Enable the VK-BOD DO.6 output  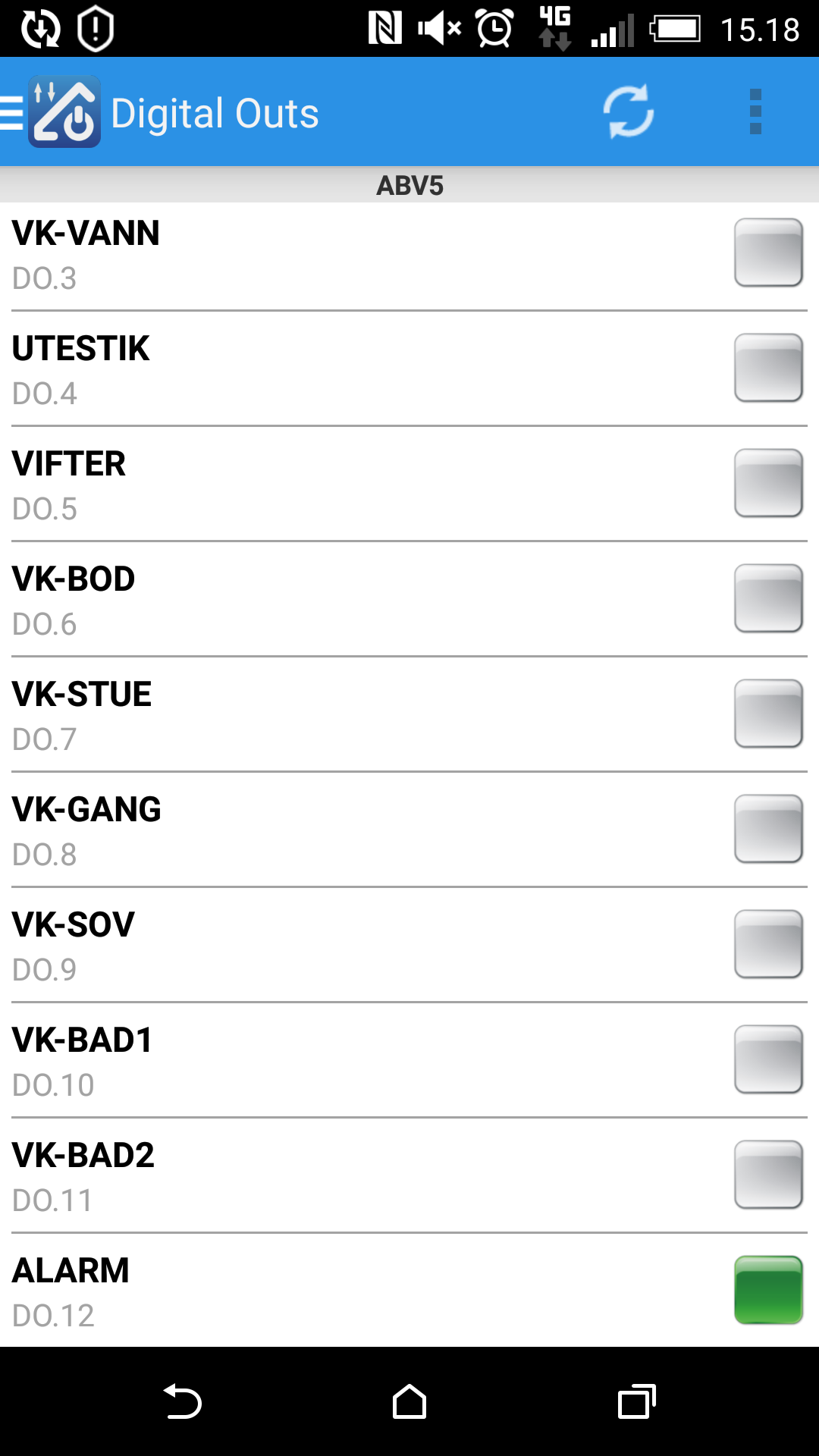(x=768, y=598)
